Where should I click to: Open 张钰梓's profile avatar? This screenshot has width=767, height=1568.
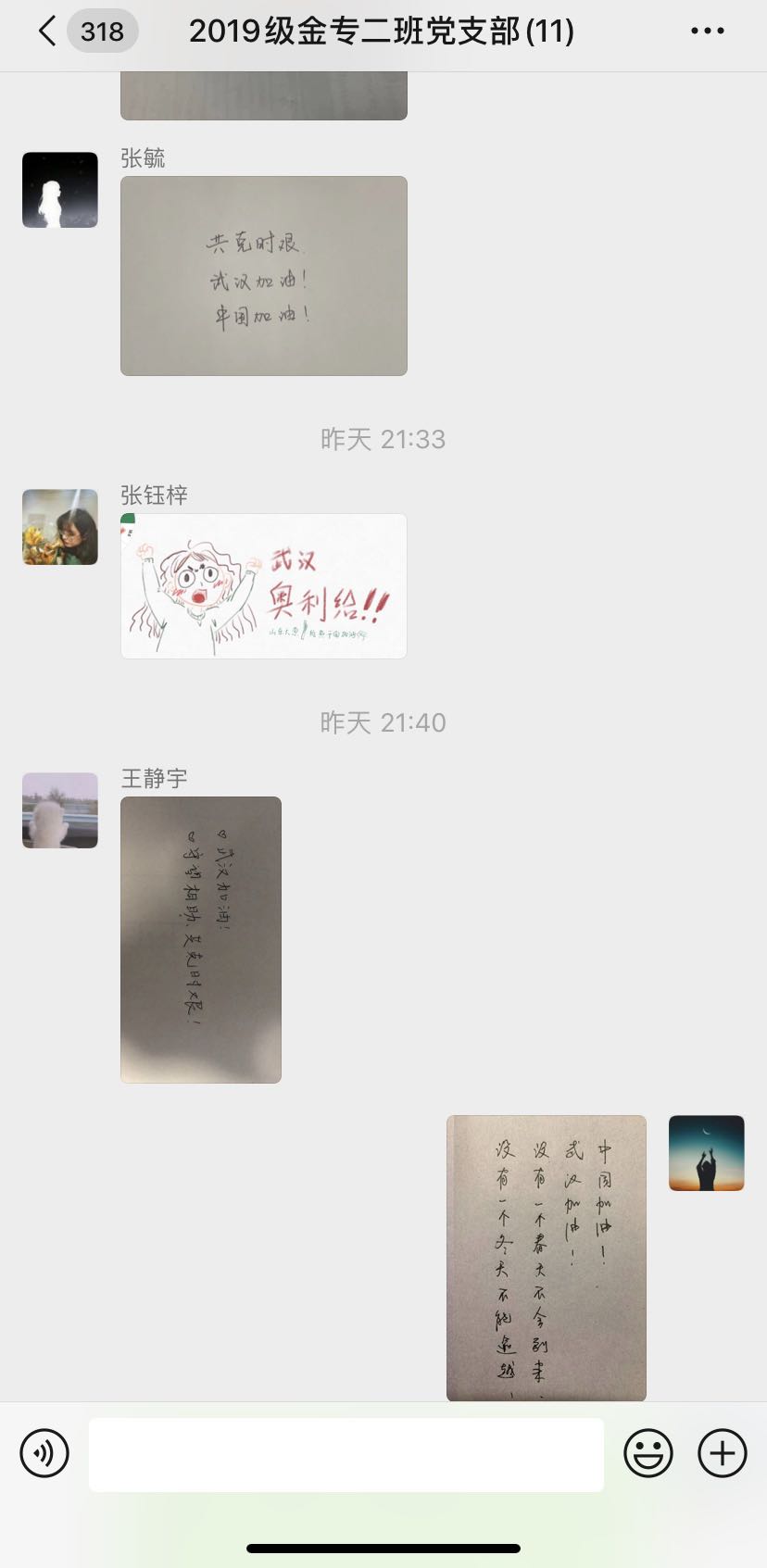tap(60, 527)
